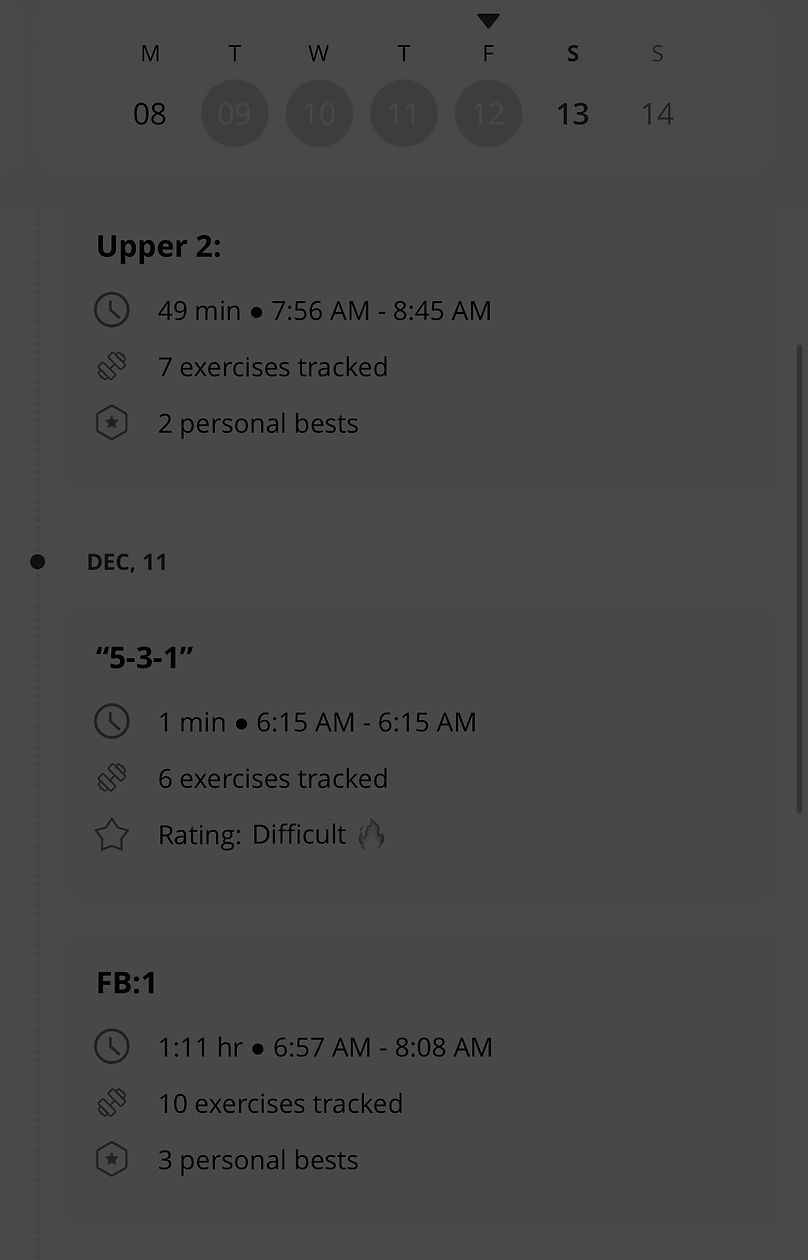The image size is (808, 1260).
Task: Select Tuesday 09 in the week calendar
Action: pos(234,113)
